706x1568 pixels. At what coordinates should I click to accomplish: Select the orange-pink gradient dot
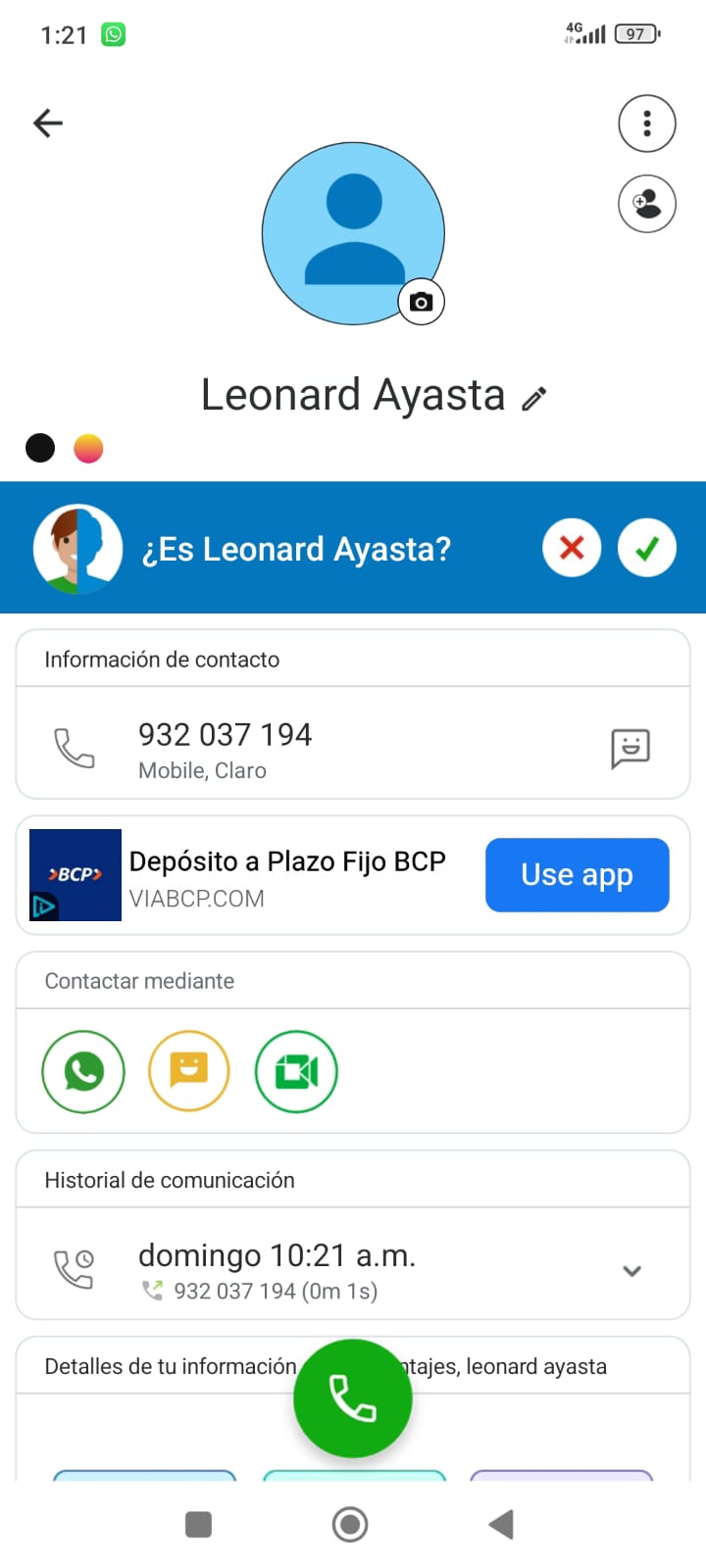(88, 448)
